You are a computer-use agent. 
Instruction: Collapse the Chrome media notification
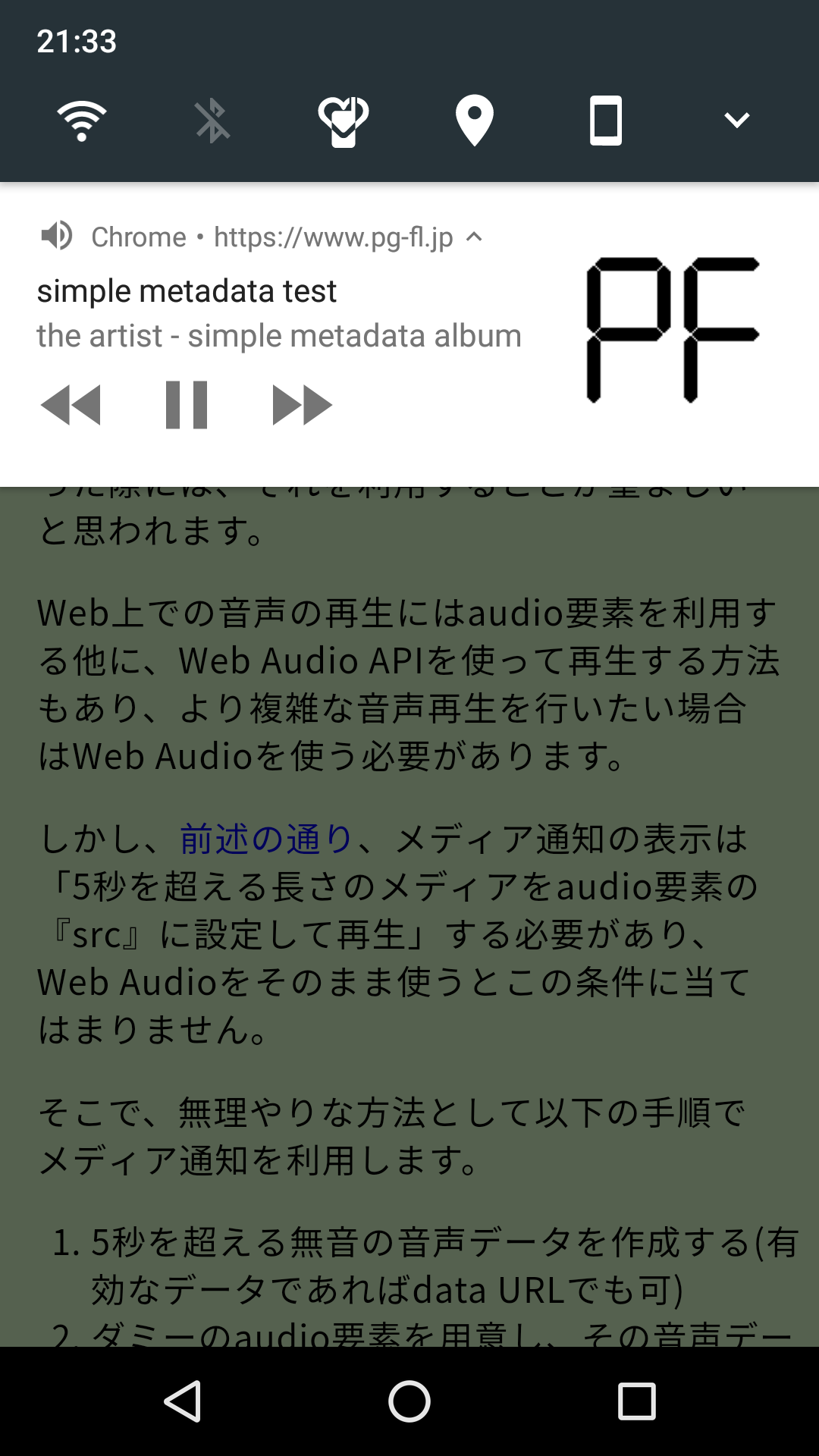(x=474, y=237)
